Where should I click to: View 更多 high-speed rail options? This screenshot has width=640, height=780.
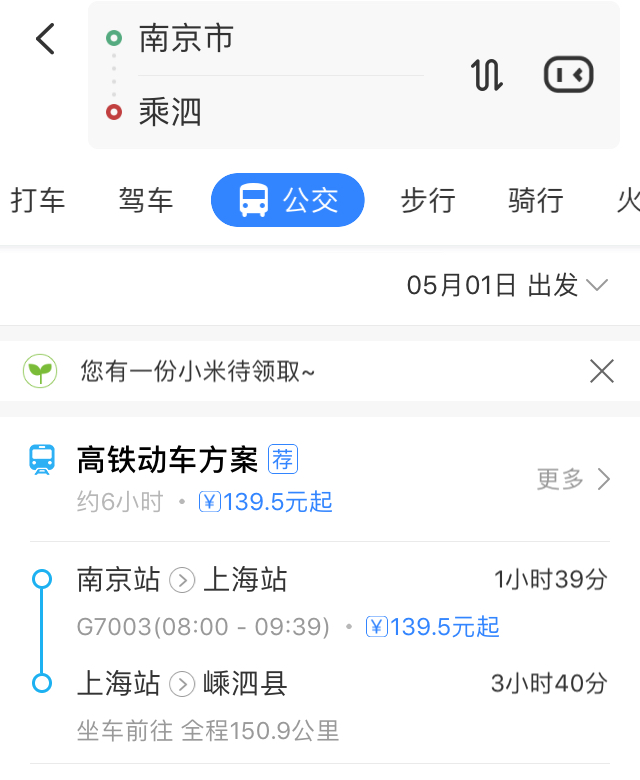point(573,479)
